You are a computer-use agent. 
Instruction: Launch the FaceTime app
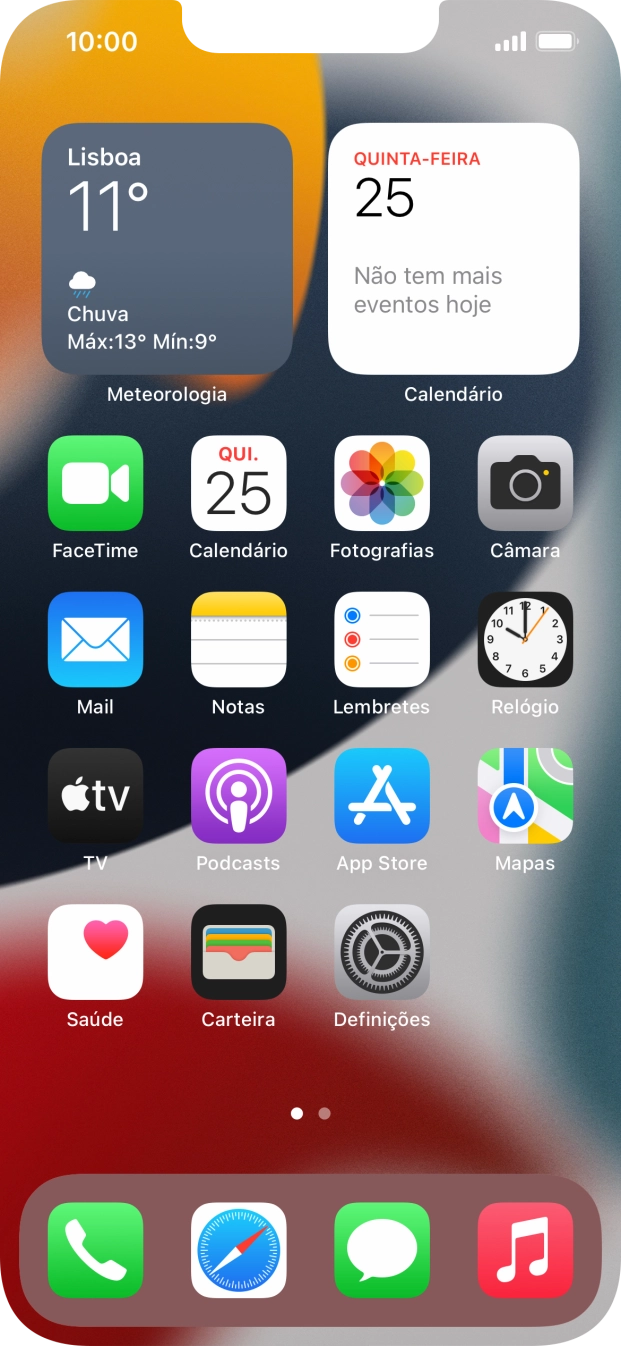[95, 483]
